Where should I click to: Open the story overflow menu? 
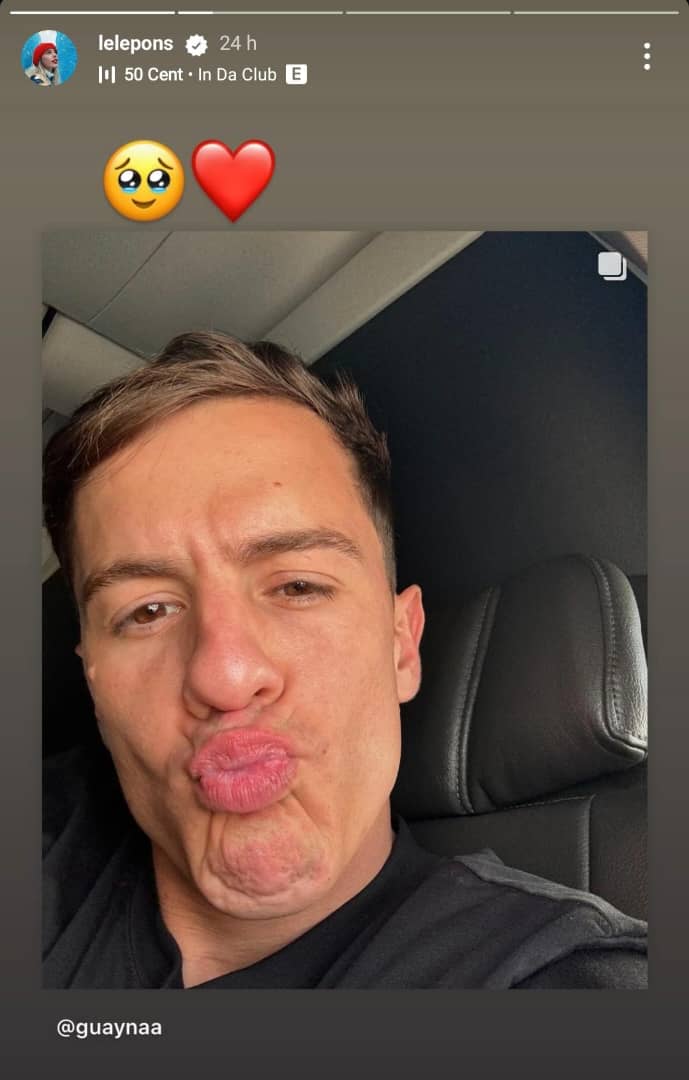click(647, 57)
